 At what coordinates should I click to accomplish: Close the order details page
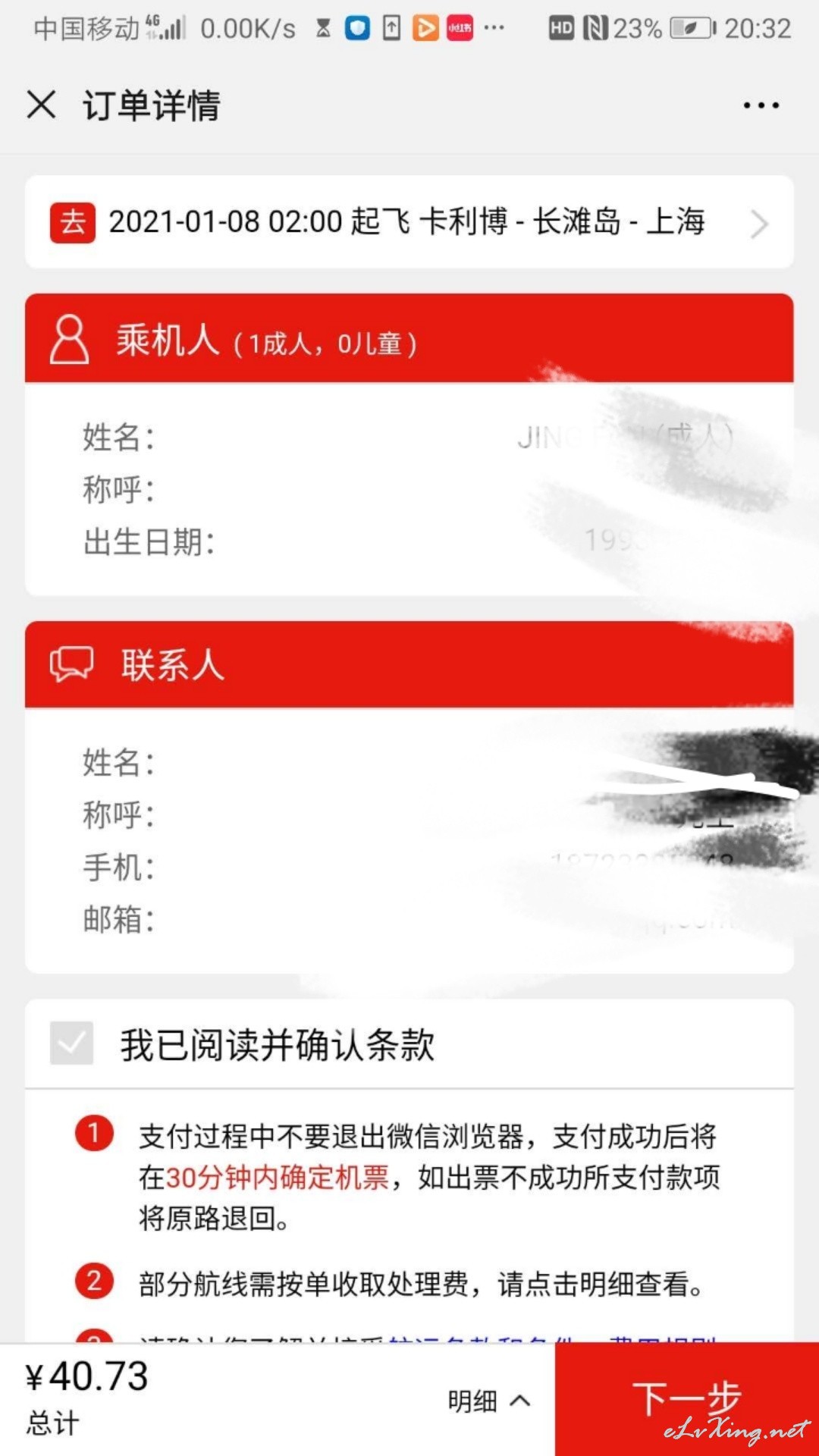coord(42,105)
